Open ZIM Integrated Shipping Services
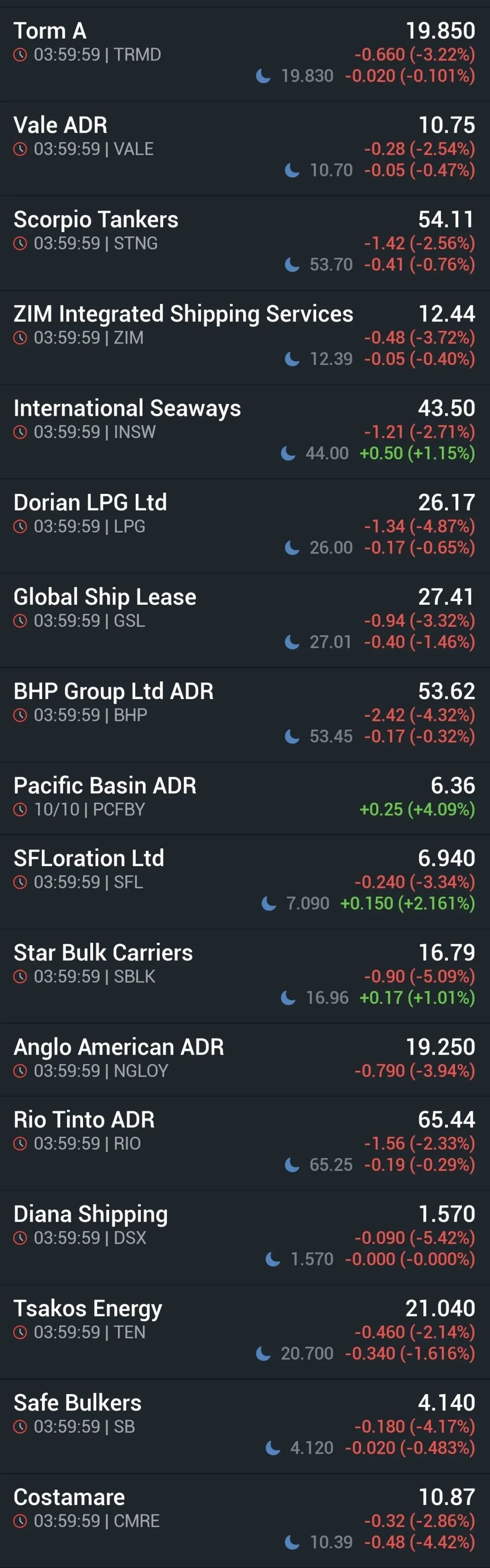Viewport: 490px width, 1568px height. [x=245, y=336]
